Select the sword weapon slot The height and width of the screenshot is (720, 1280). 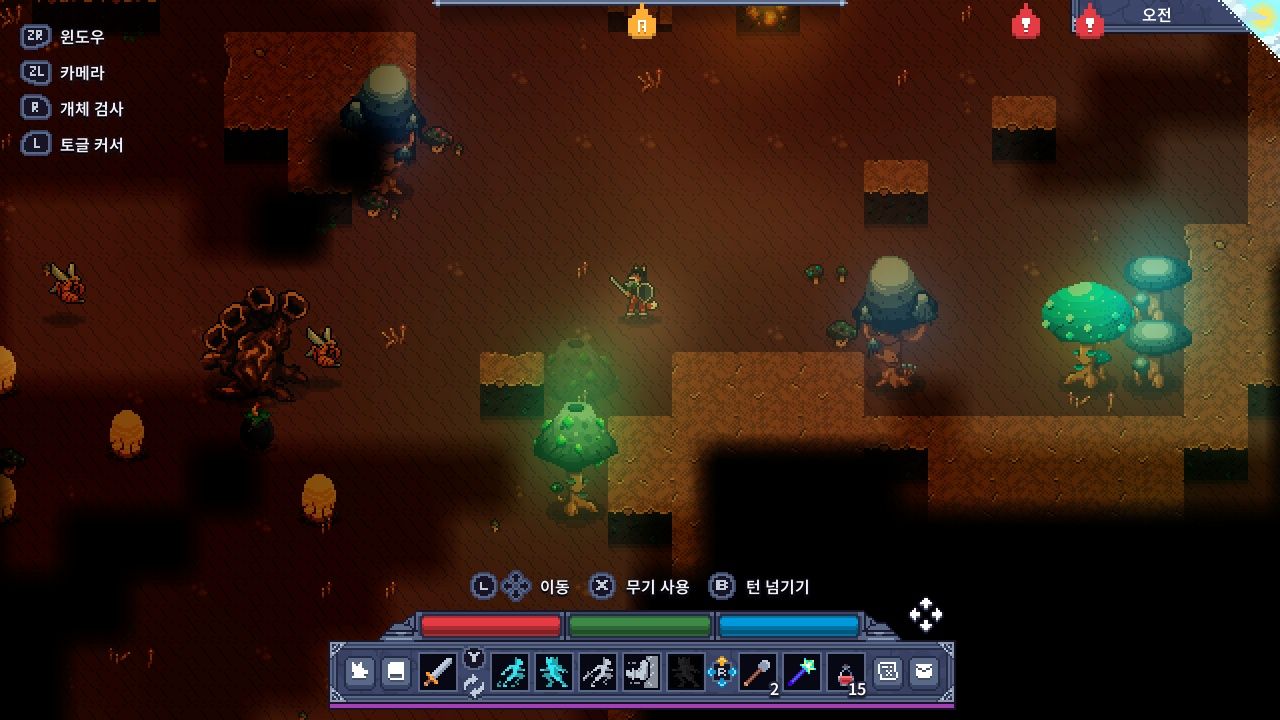pyautogui.click(x=437, y=671)
